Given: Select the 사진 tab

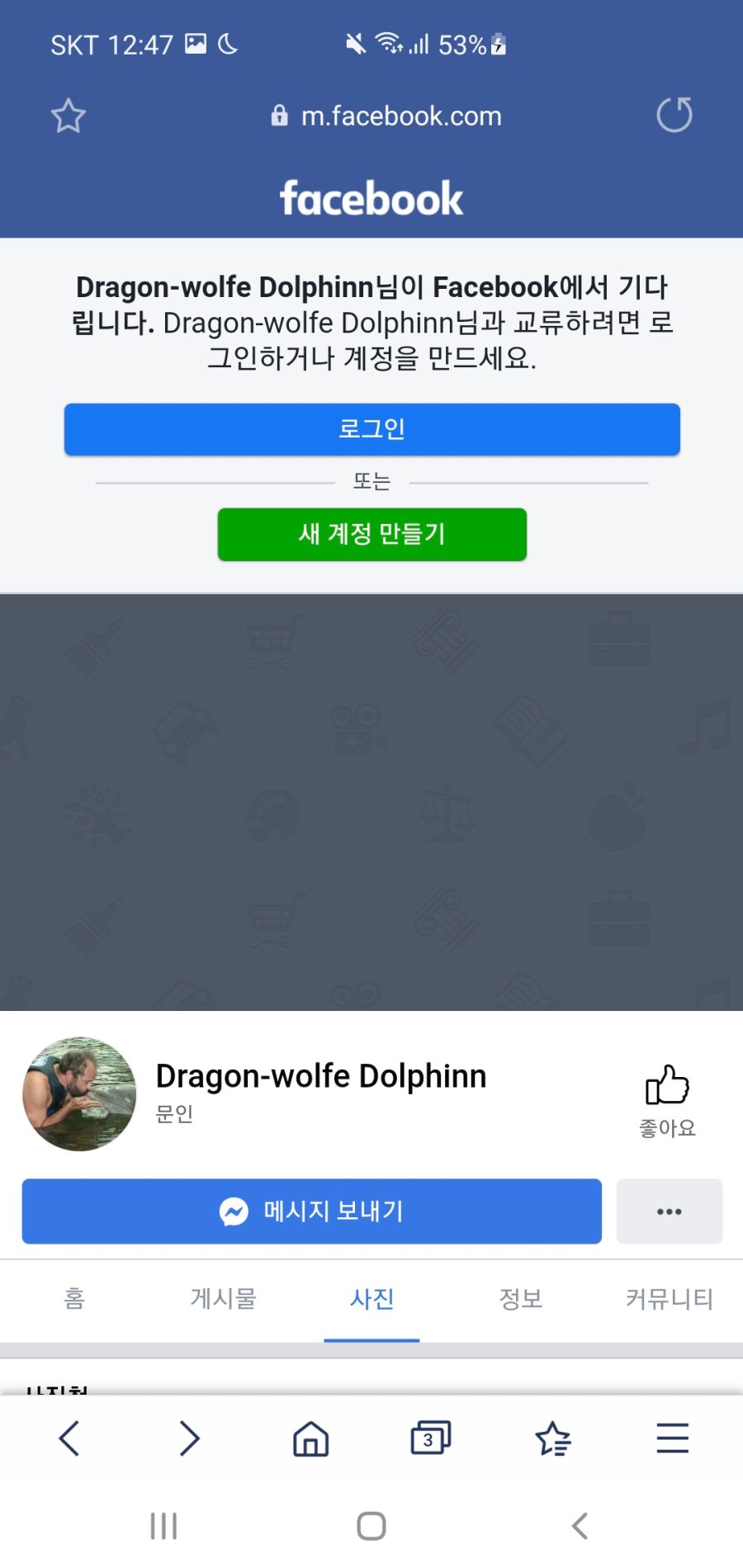Looking at the screenshot, I should pyautogui.click(x=371, y=1299).
